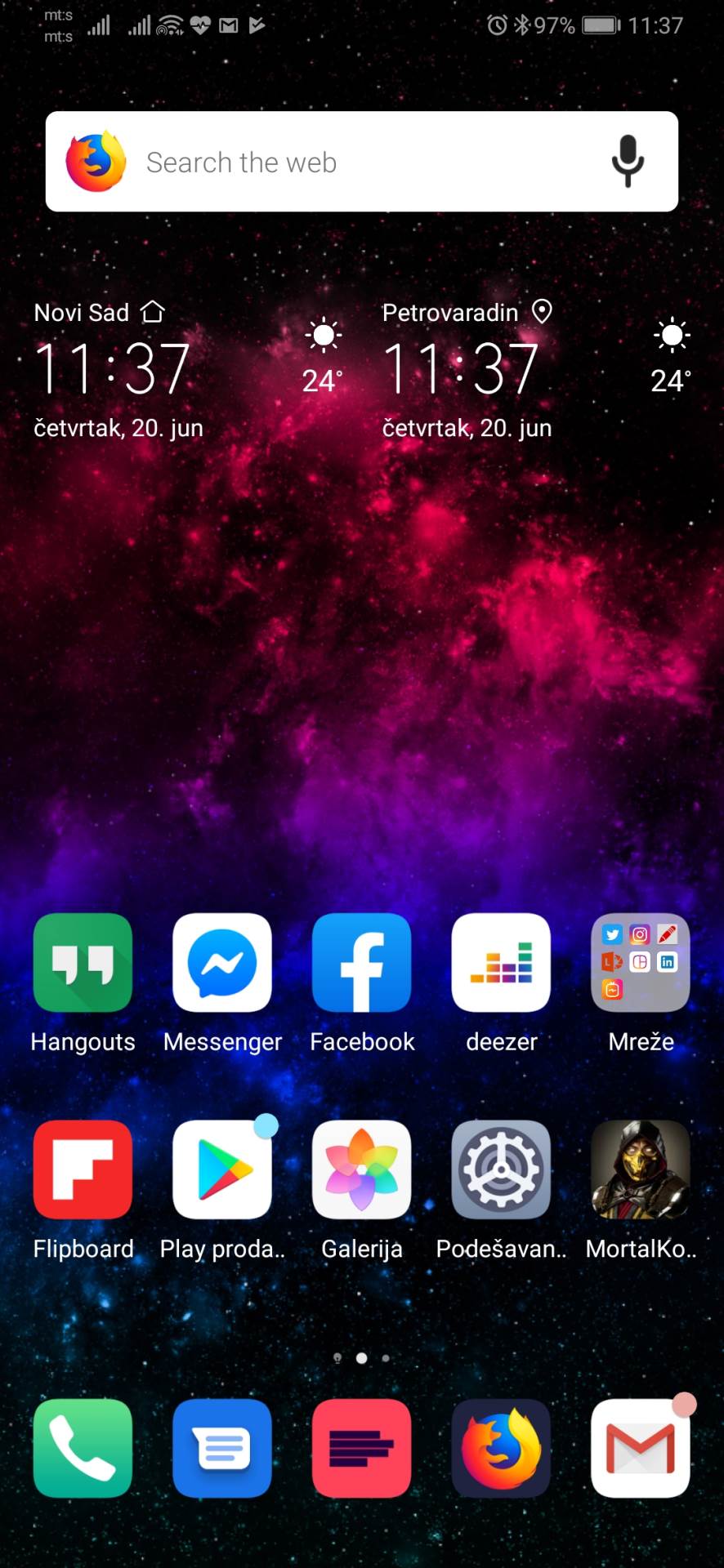This screenshot has height=1568, width=724.
Task: Launch Facebook Messenger
Action: [x=221, y=964]
